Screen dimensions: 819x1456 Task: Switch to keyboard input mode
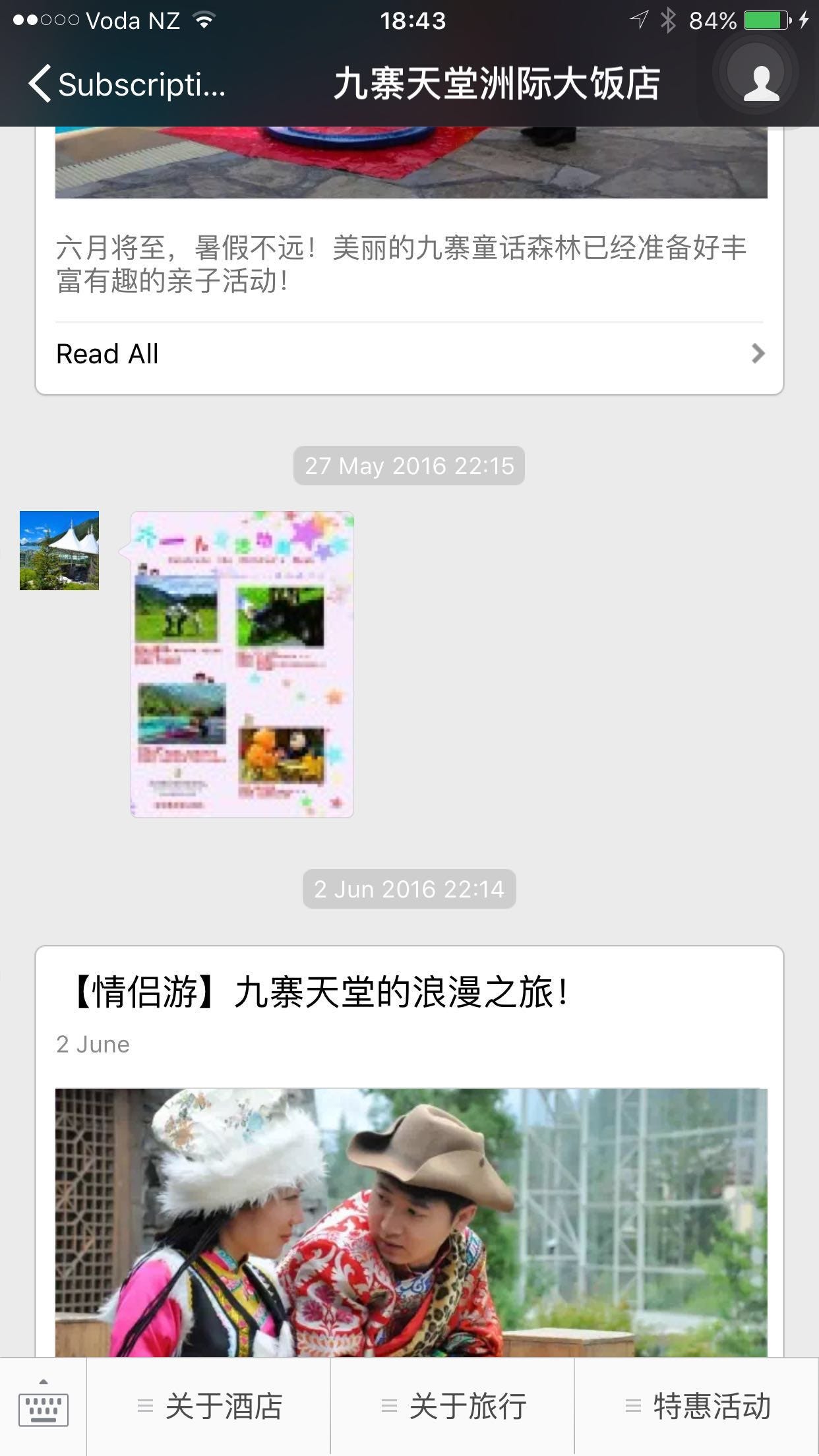pos(44,1406)
